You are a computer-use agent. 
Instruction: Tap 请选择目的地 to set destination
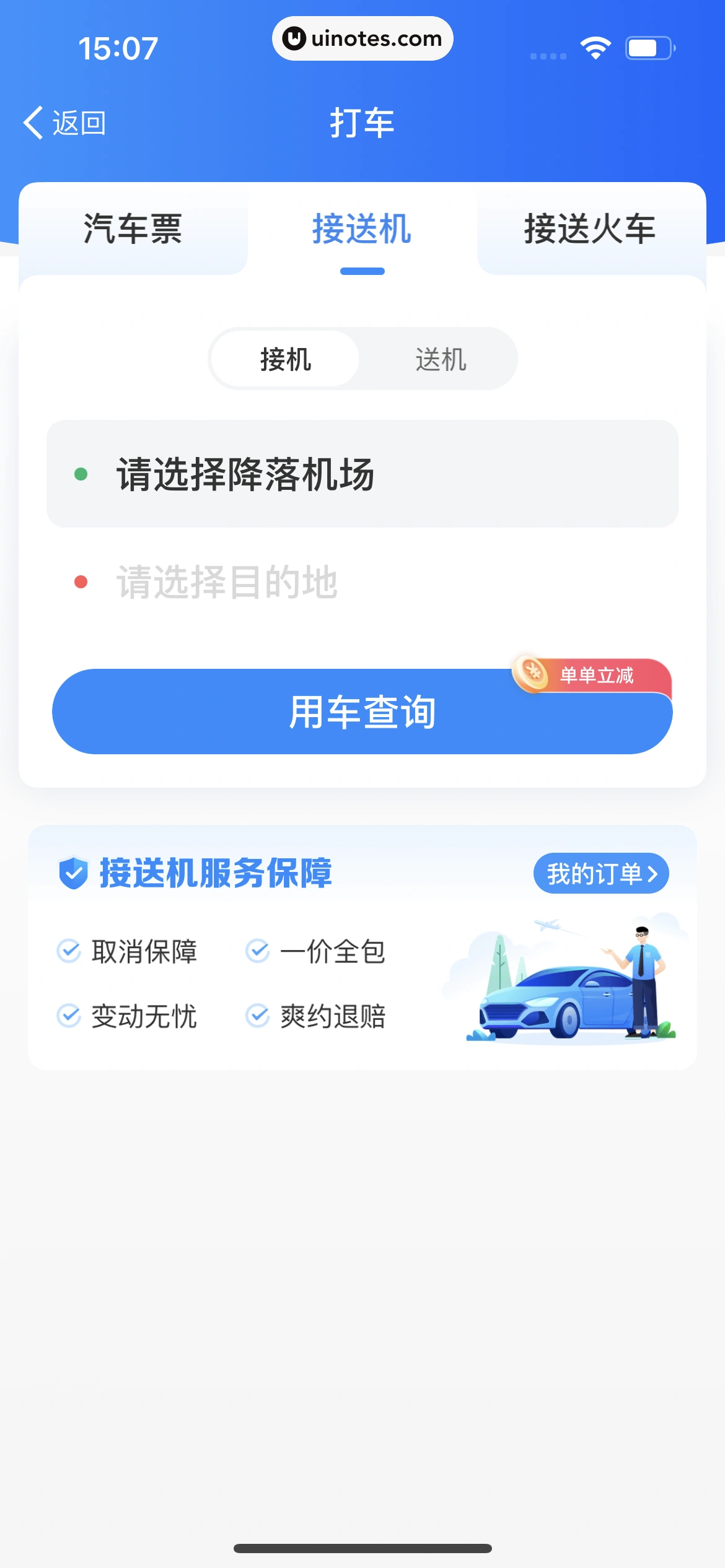[362, 582]
